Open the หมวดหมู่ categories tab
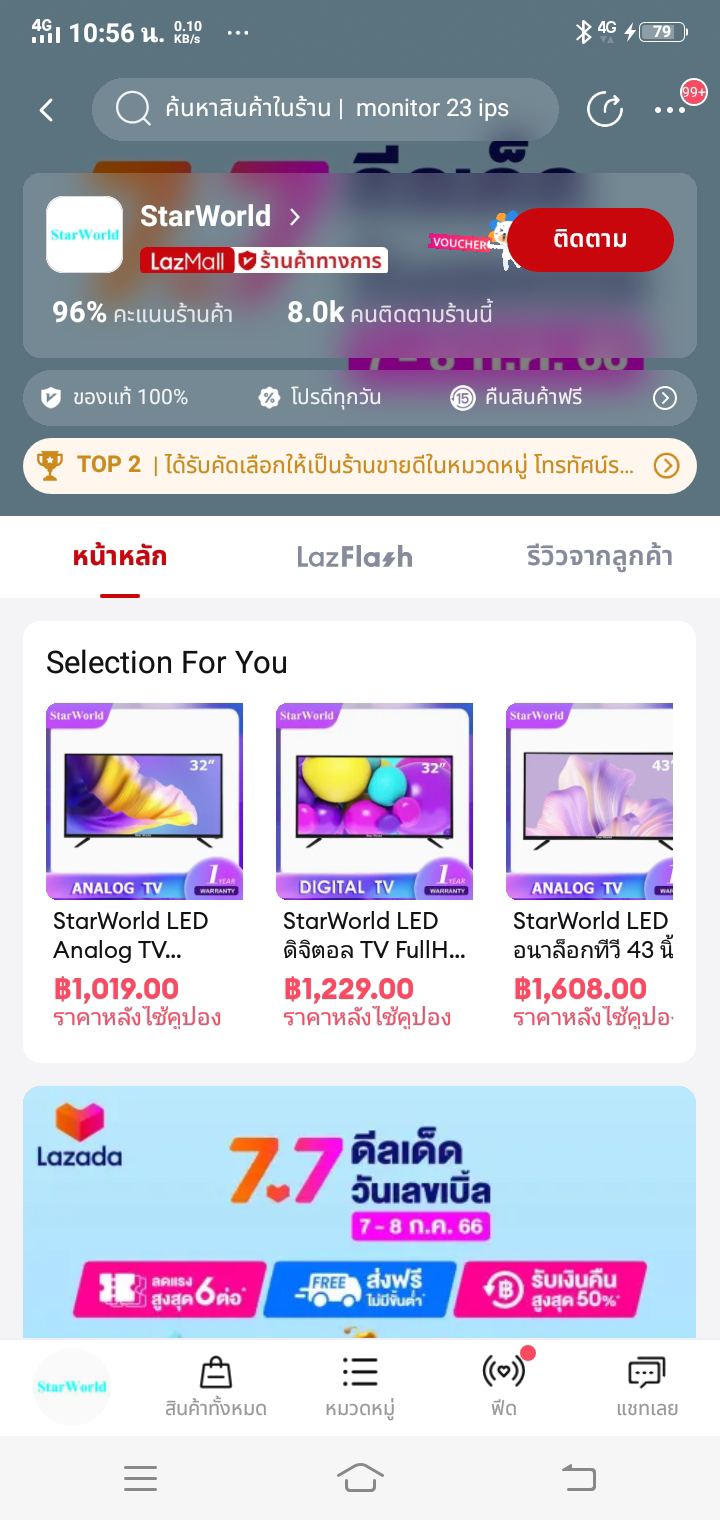 pos(360,1387)
